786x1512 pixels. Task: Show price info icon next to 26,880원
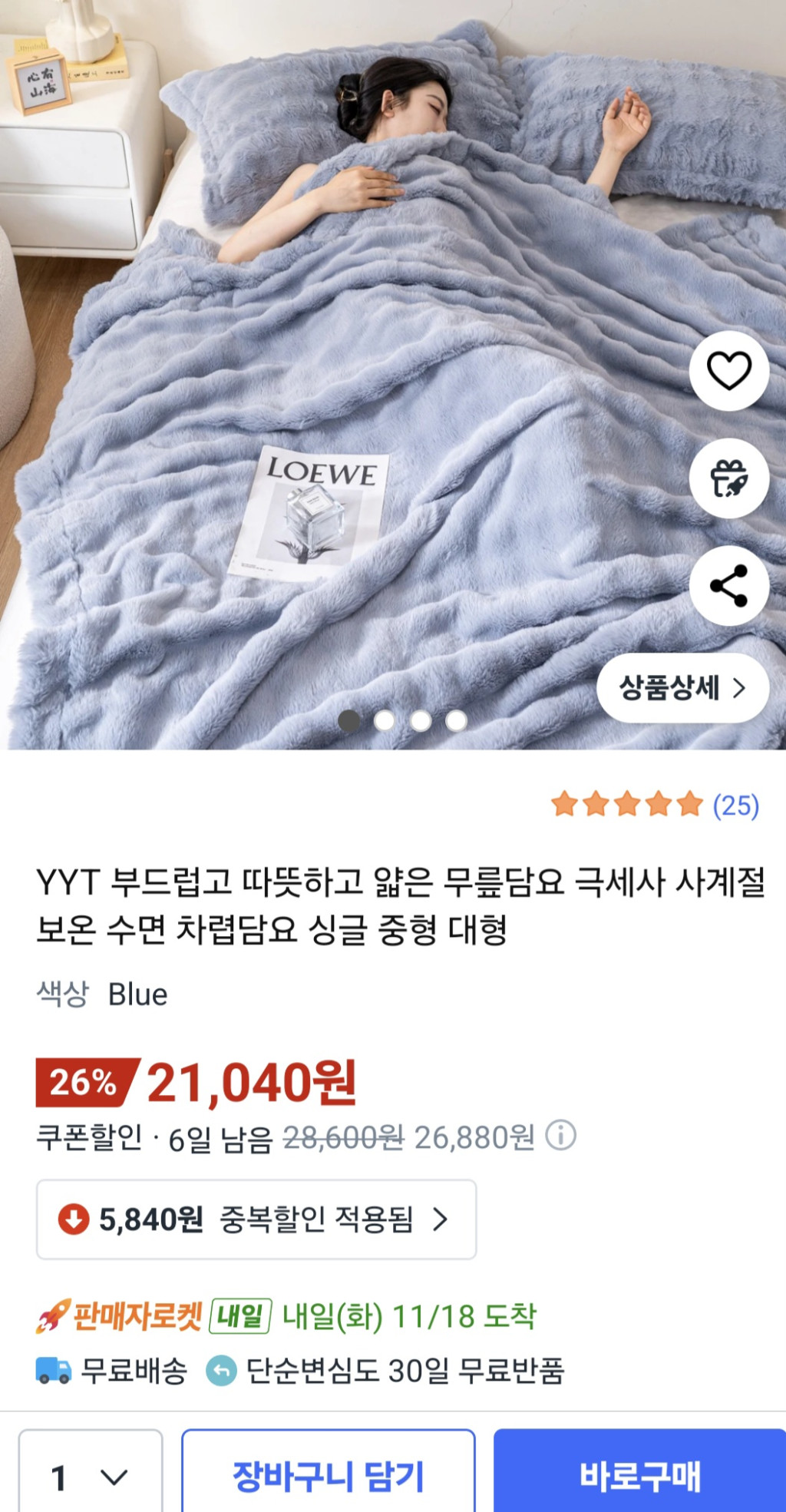point(560,1136)
